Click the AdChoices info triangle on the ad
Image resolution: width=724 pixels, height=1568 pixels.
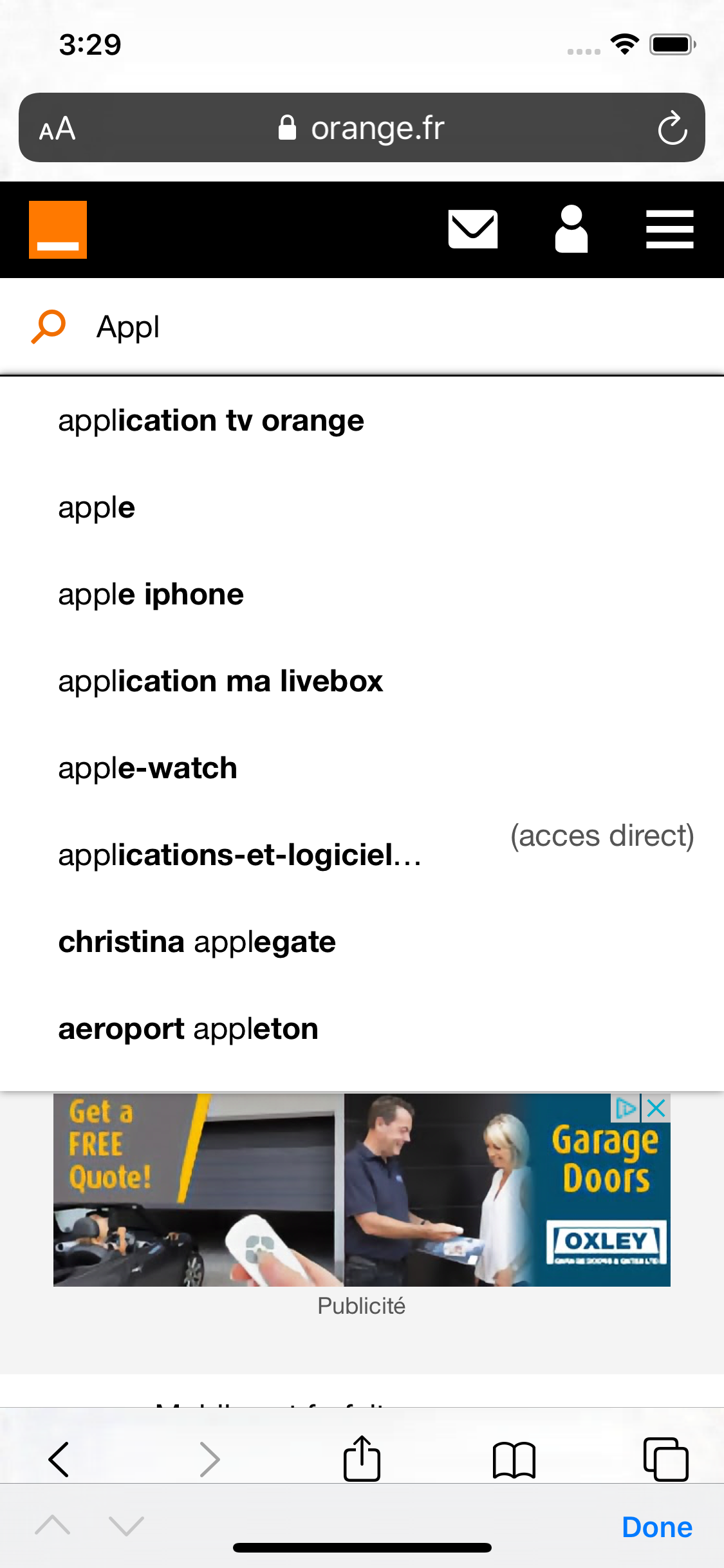(626, 1108)
